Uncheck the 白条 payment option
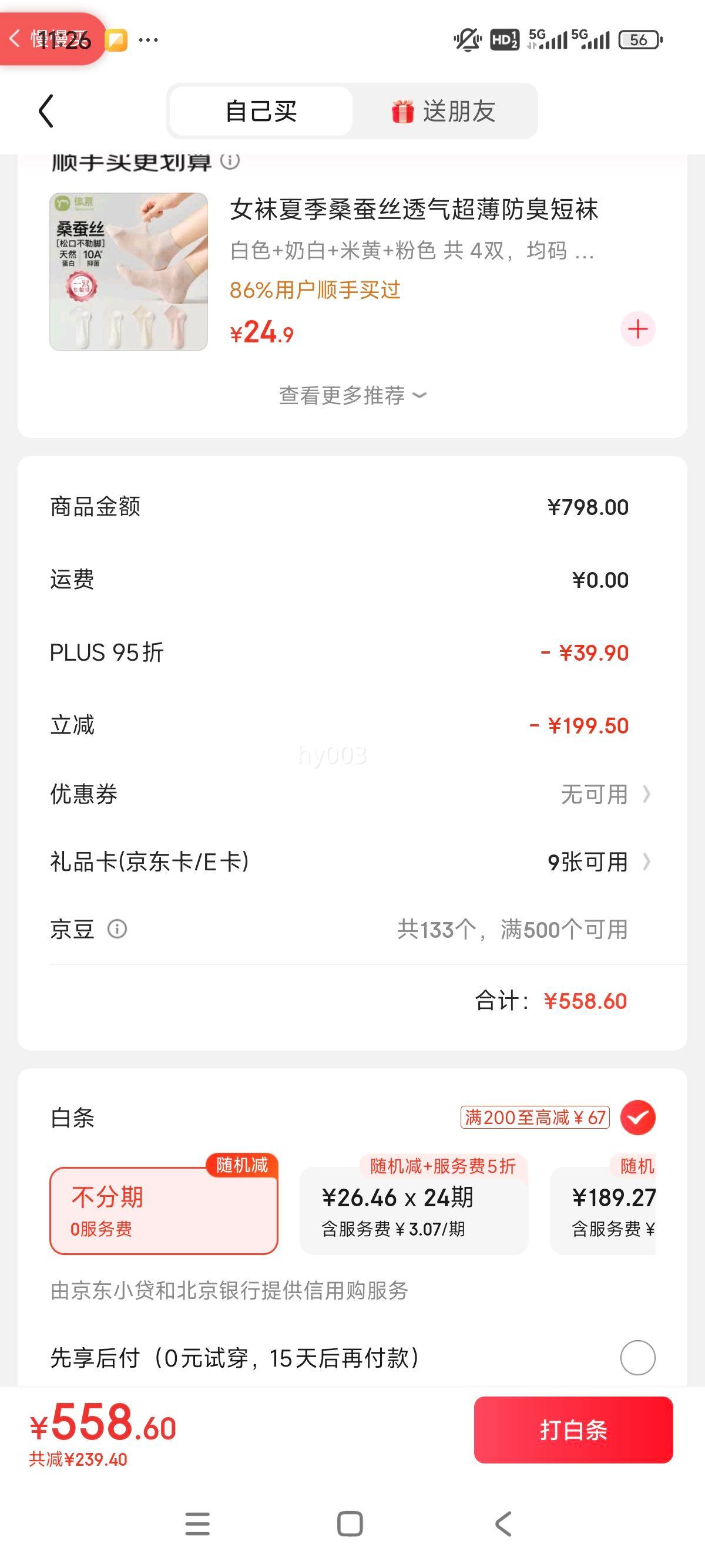Viewport: 705px width, 1568px height. coord(637,1118)
